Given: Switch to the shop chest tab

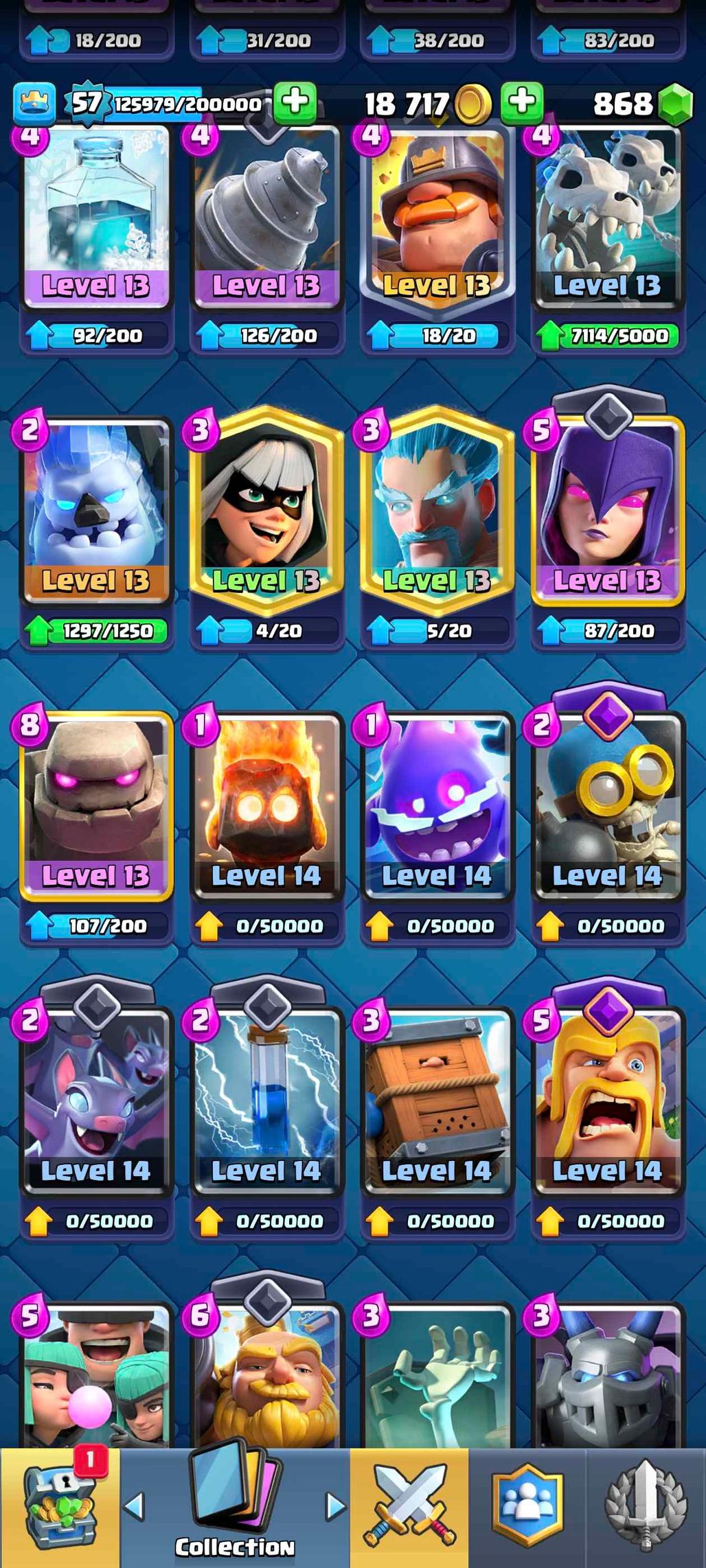Looking at the screenshot, I should pyautogui.click(x=60, y=1507).
